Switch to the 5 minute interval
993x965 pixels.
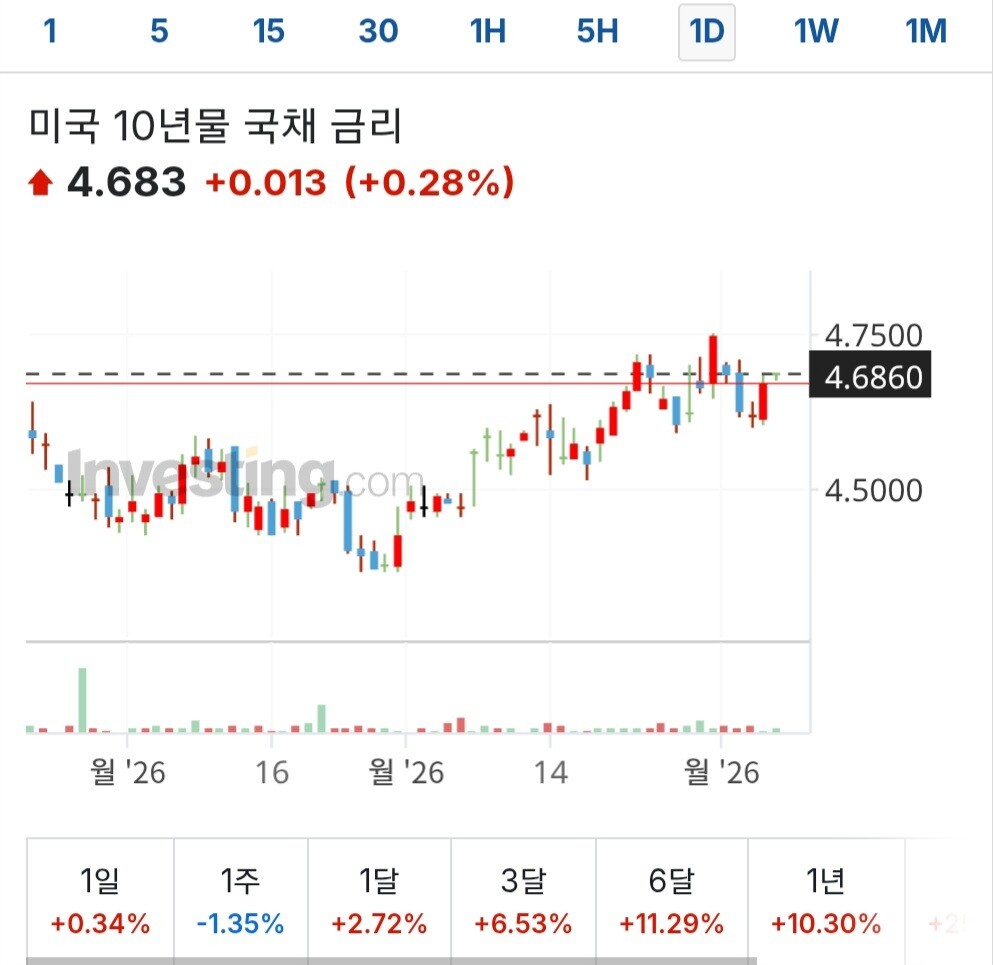click(x=159, y=31)
